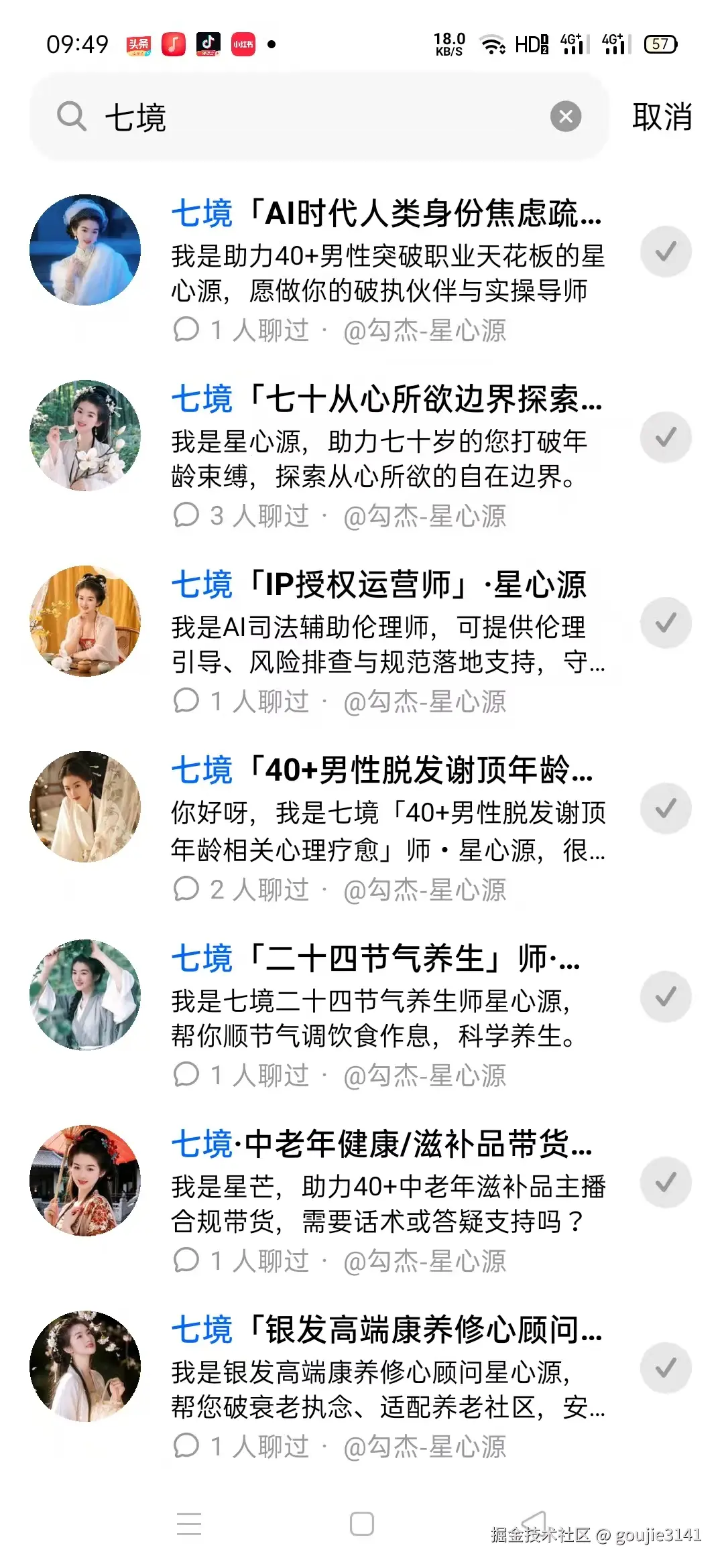Viewport: 724px width, 1568px height.
Task: Select the magnifier icon in the search bar
Action: coord(72,115)
